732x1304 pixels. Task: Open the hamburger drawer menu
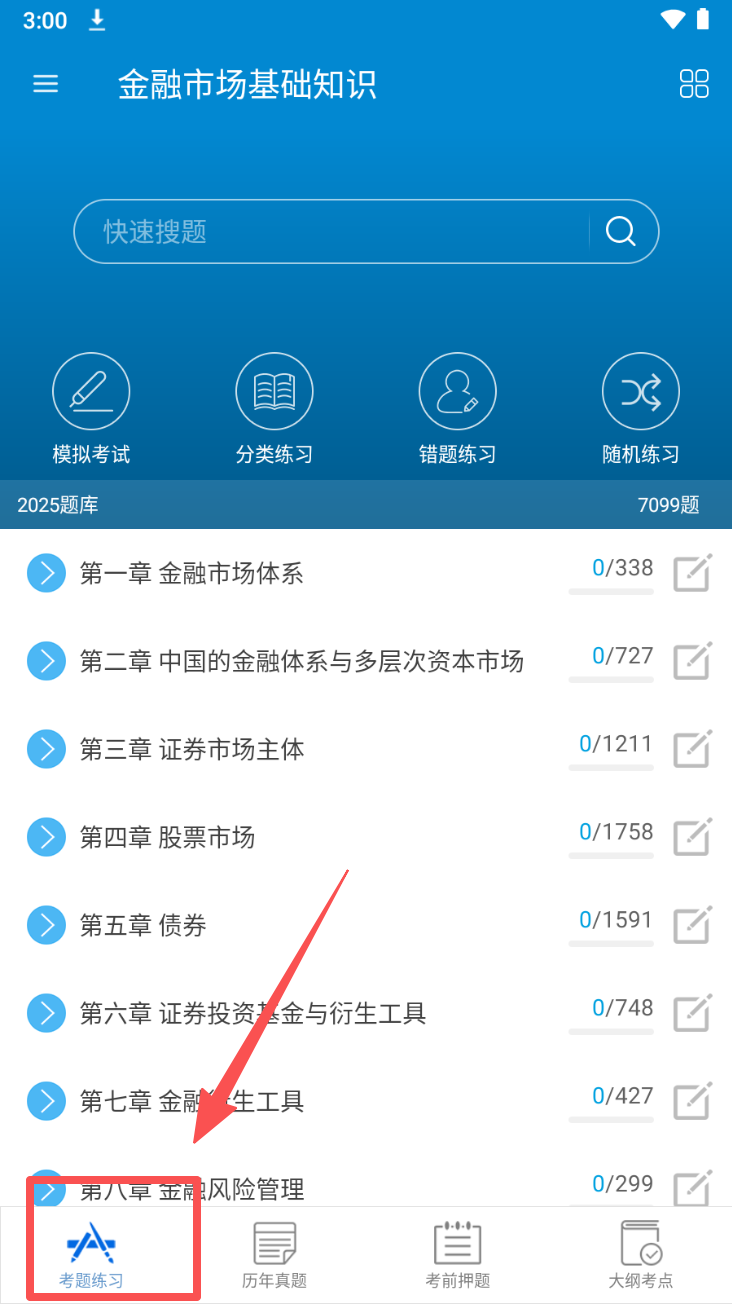tap(46, 84)
